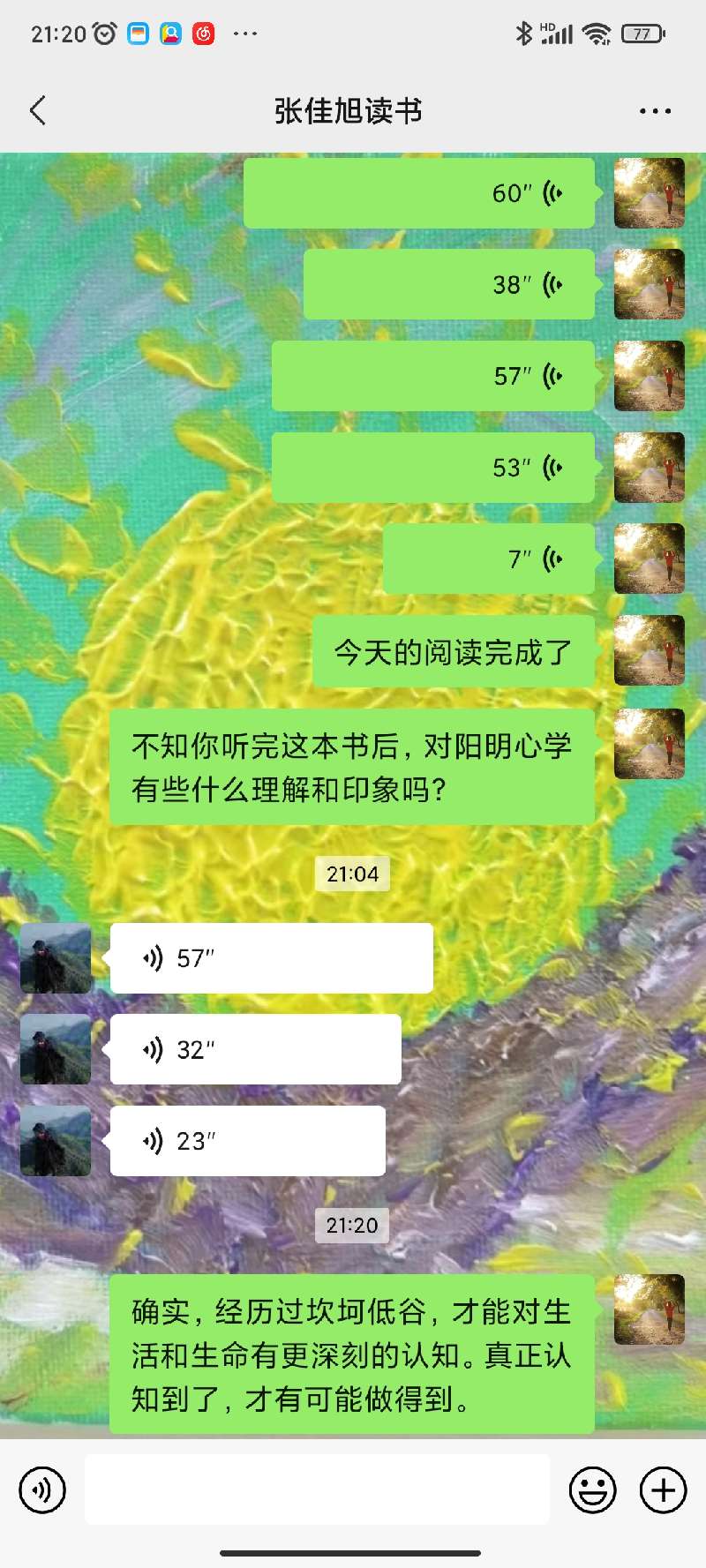This screenshot has height=1568, width=706.
Task: Play the received 32-second voice message
Action: pos(255,1049)
